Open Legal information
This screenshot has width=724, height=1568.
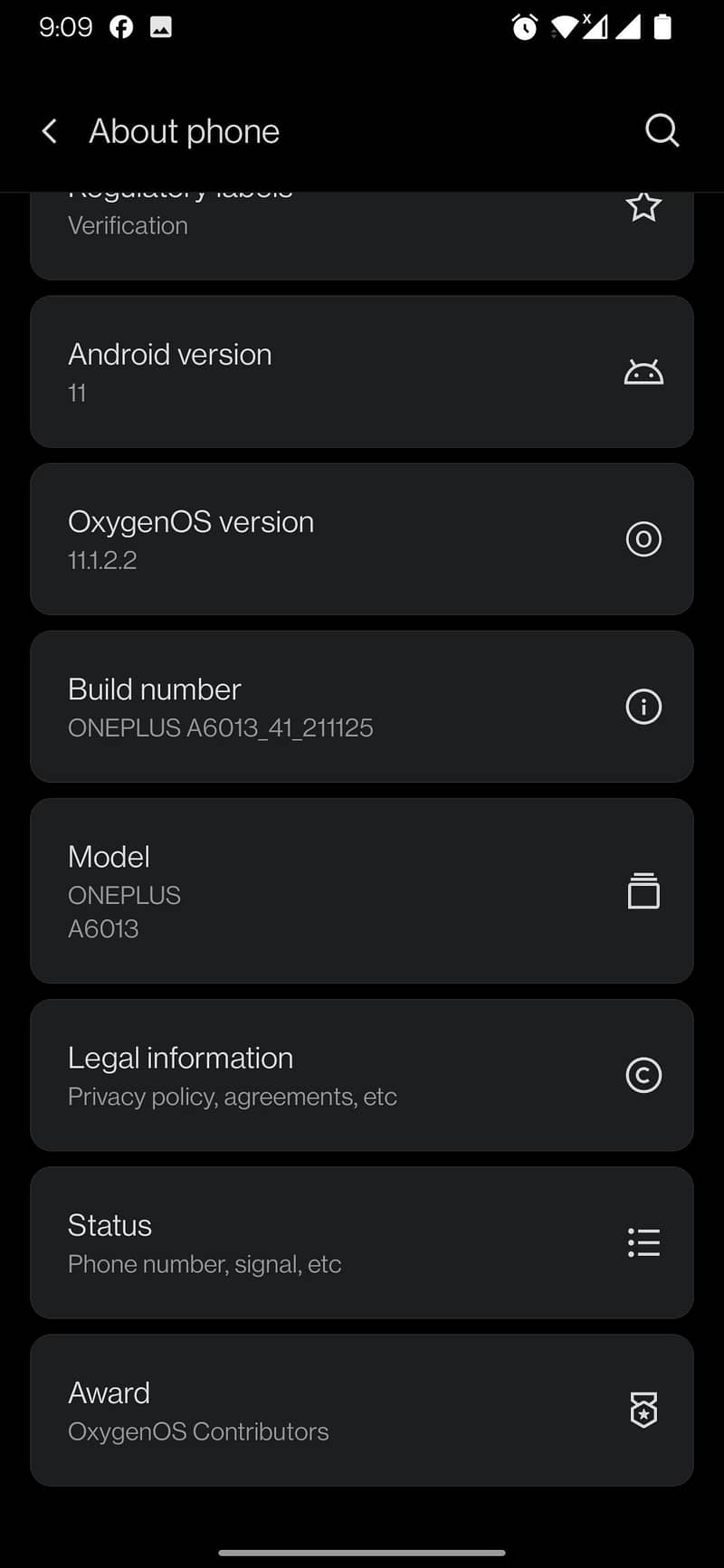tap(362, 1075)
